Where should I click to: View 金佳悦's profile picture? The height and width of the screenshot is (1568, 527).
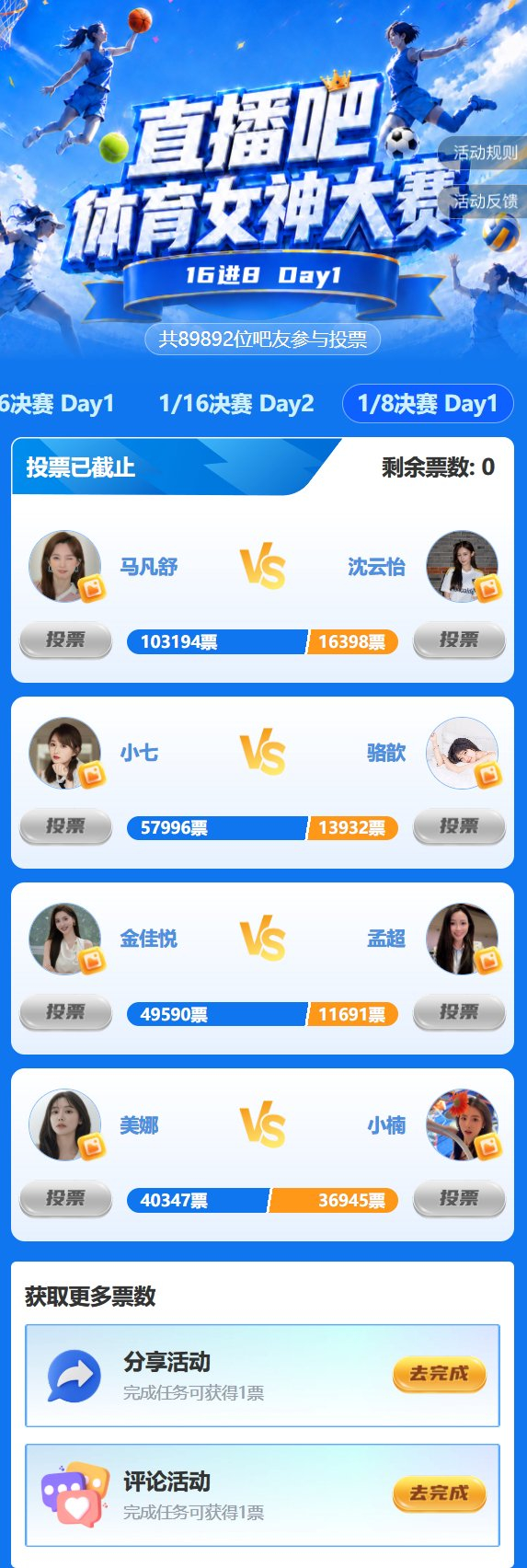coord(65,939)
